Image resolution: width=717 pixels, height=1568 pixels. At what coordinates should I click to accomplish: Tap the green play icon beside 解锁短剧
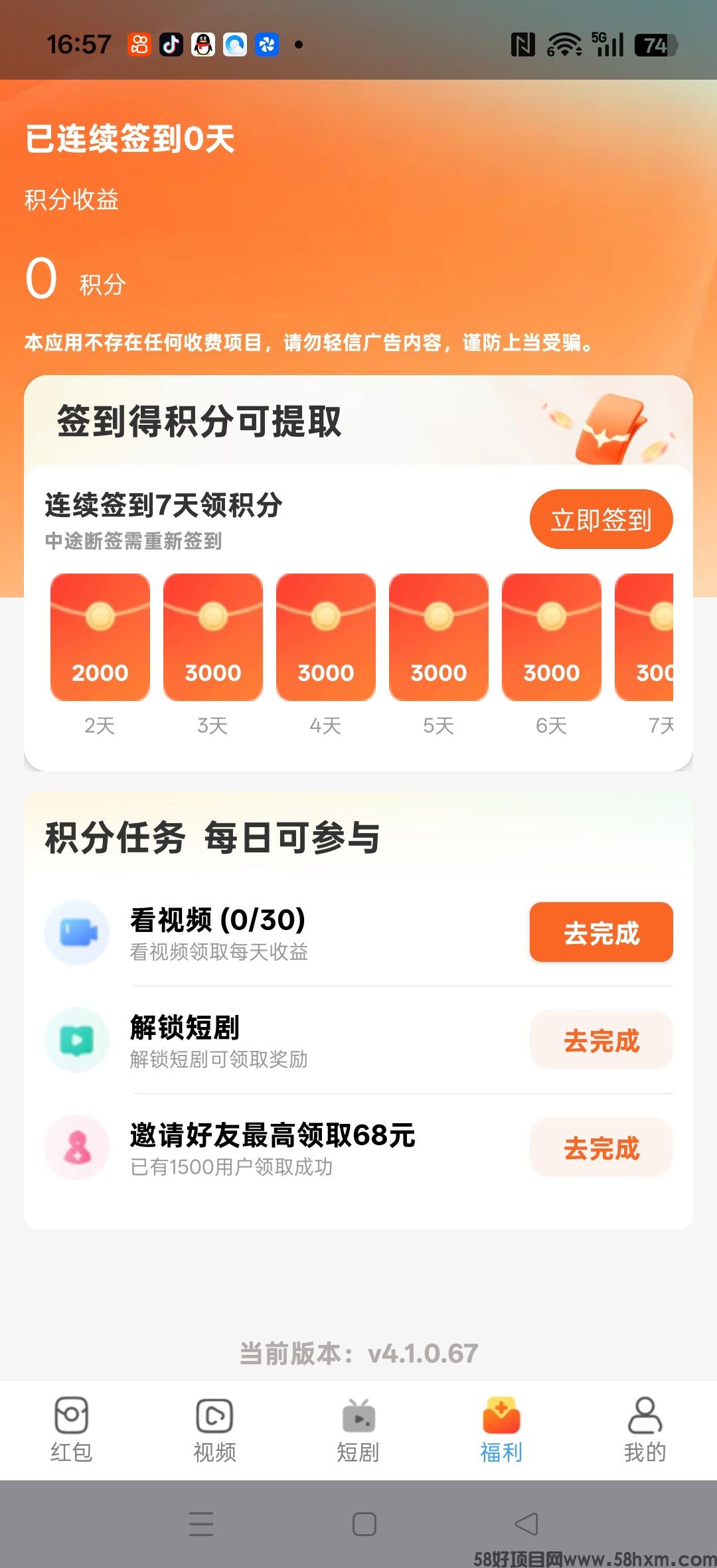pyautogui.click(x=78, y=1040)
